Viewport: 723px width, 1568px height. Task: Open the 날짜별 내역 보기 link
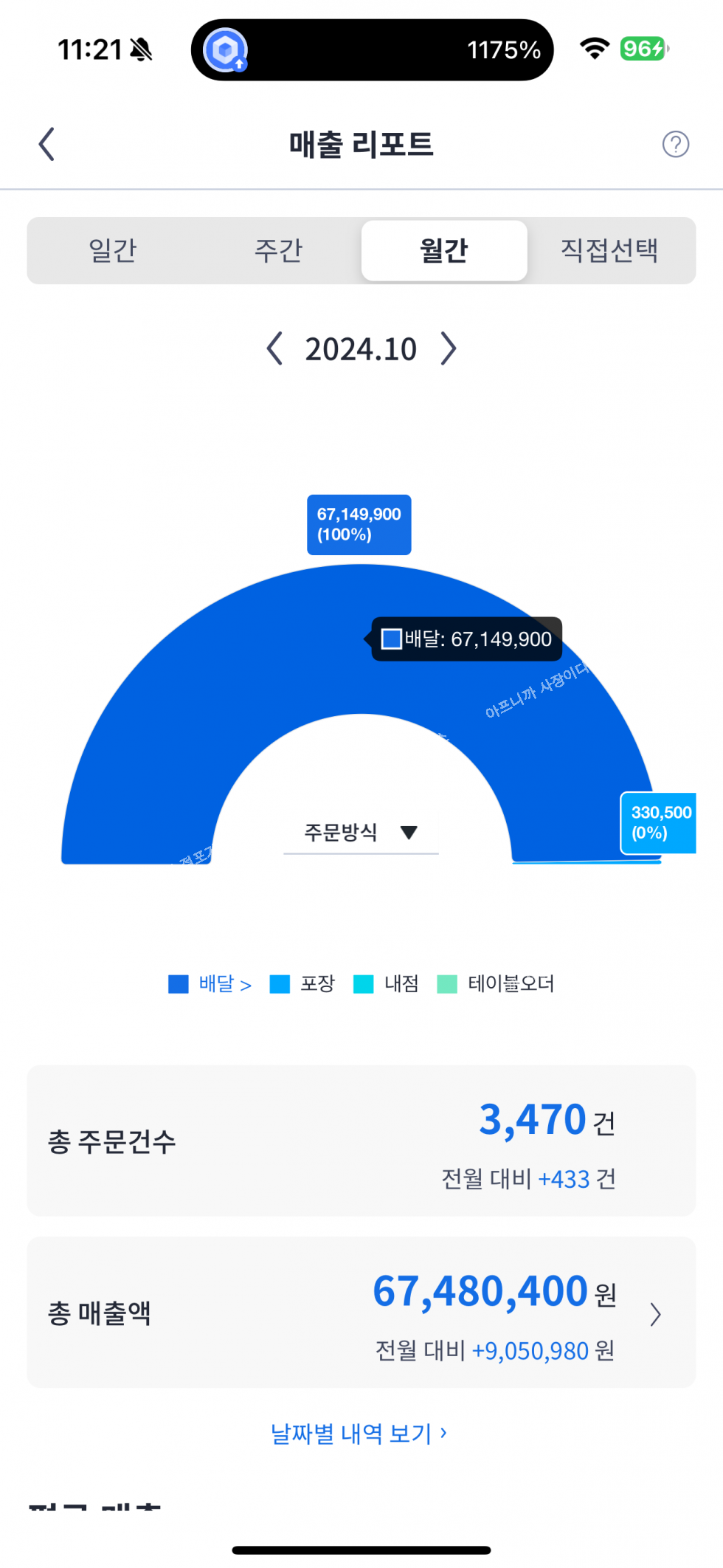[x=359, y=1433]
